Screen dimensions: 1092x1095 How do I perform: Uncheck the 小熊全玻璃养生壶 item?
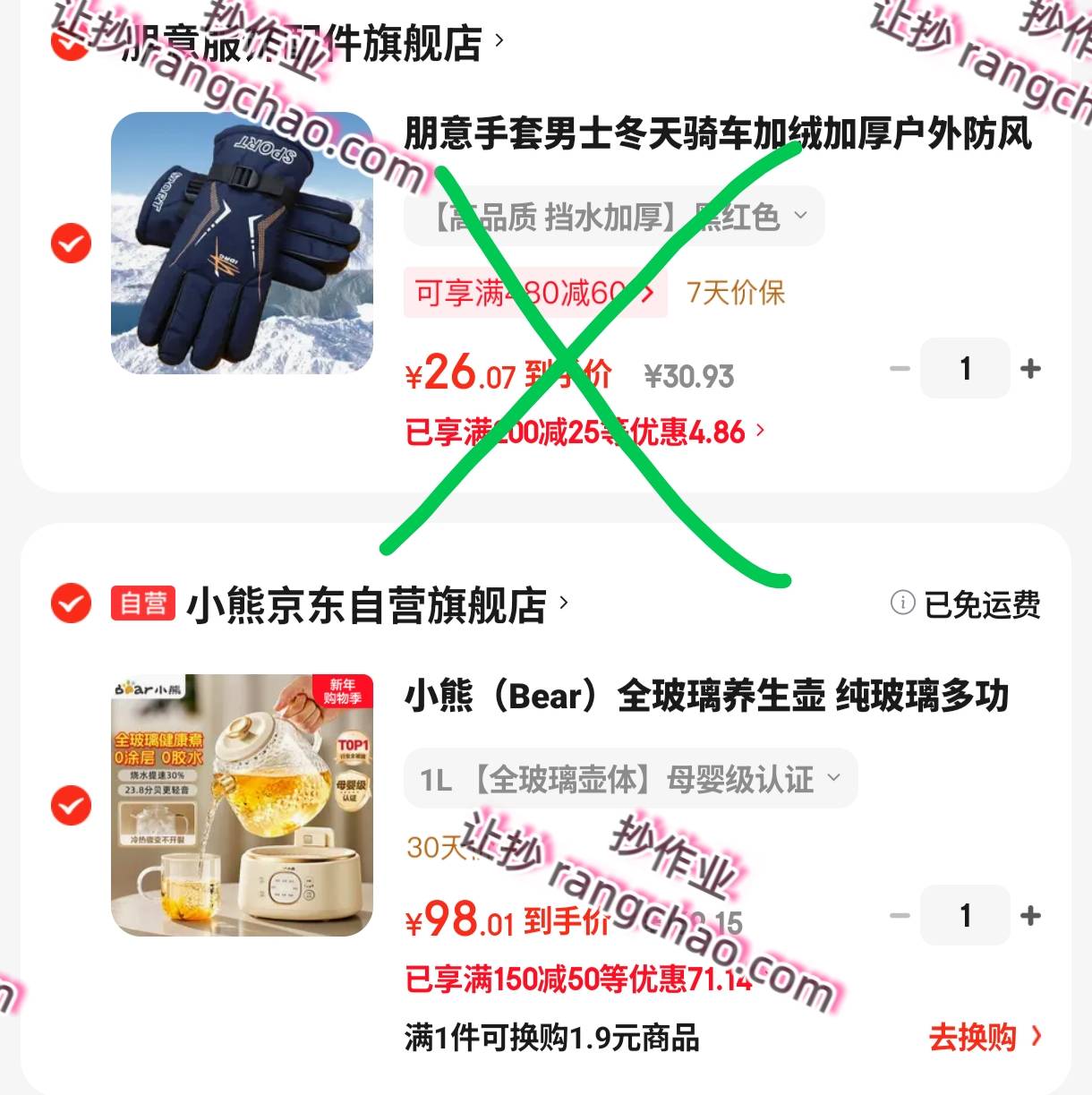tap(72, 805)
